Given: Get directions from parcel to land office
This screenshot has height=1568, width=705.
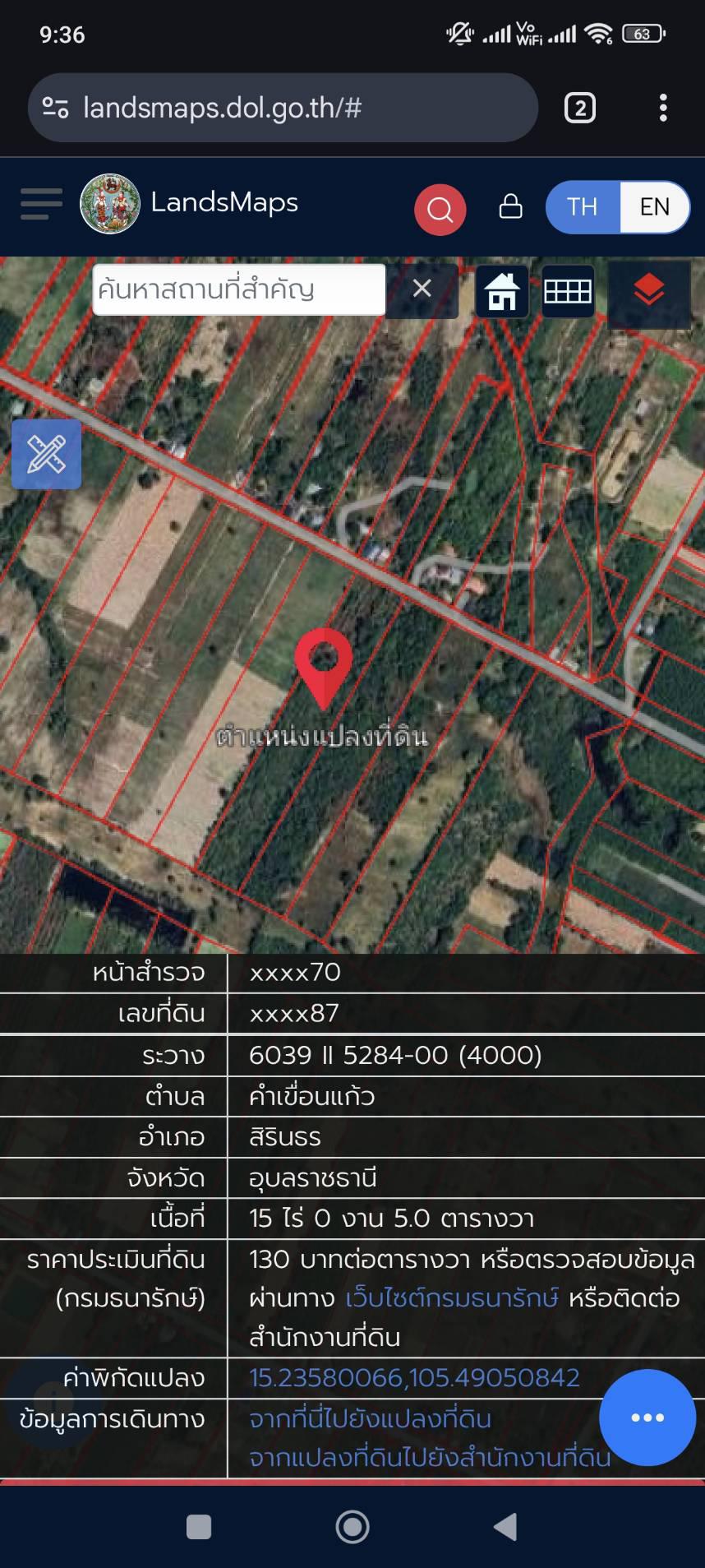Looking at the screenshot, I should coord(430,1458).
